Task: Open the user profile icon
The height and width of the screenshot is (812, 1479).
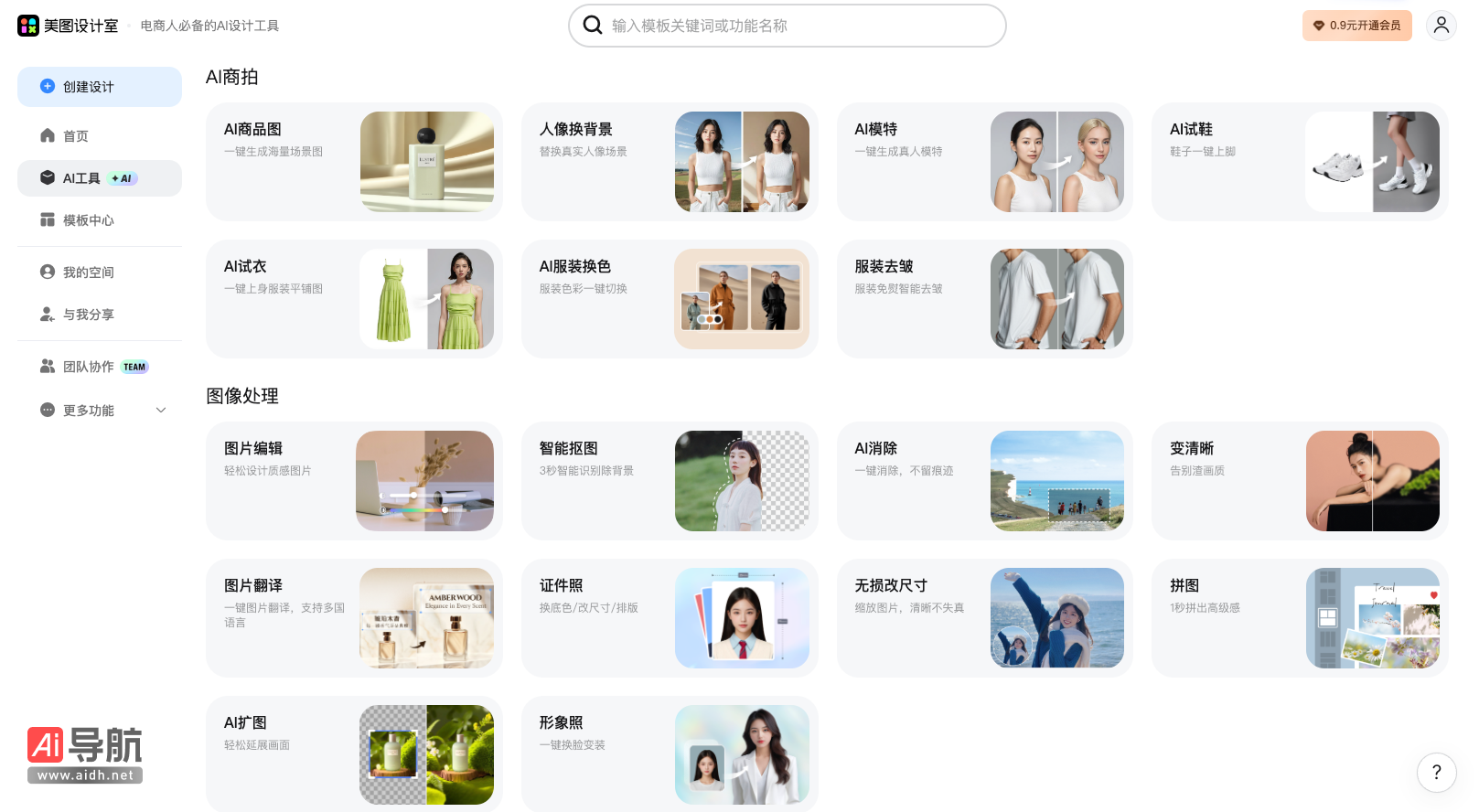Action: [1441, 26]
